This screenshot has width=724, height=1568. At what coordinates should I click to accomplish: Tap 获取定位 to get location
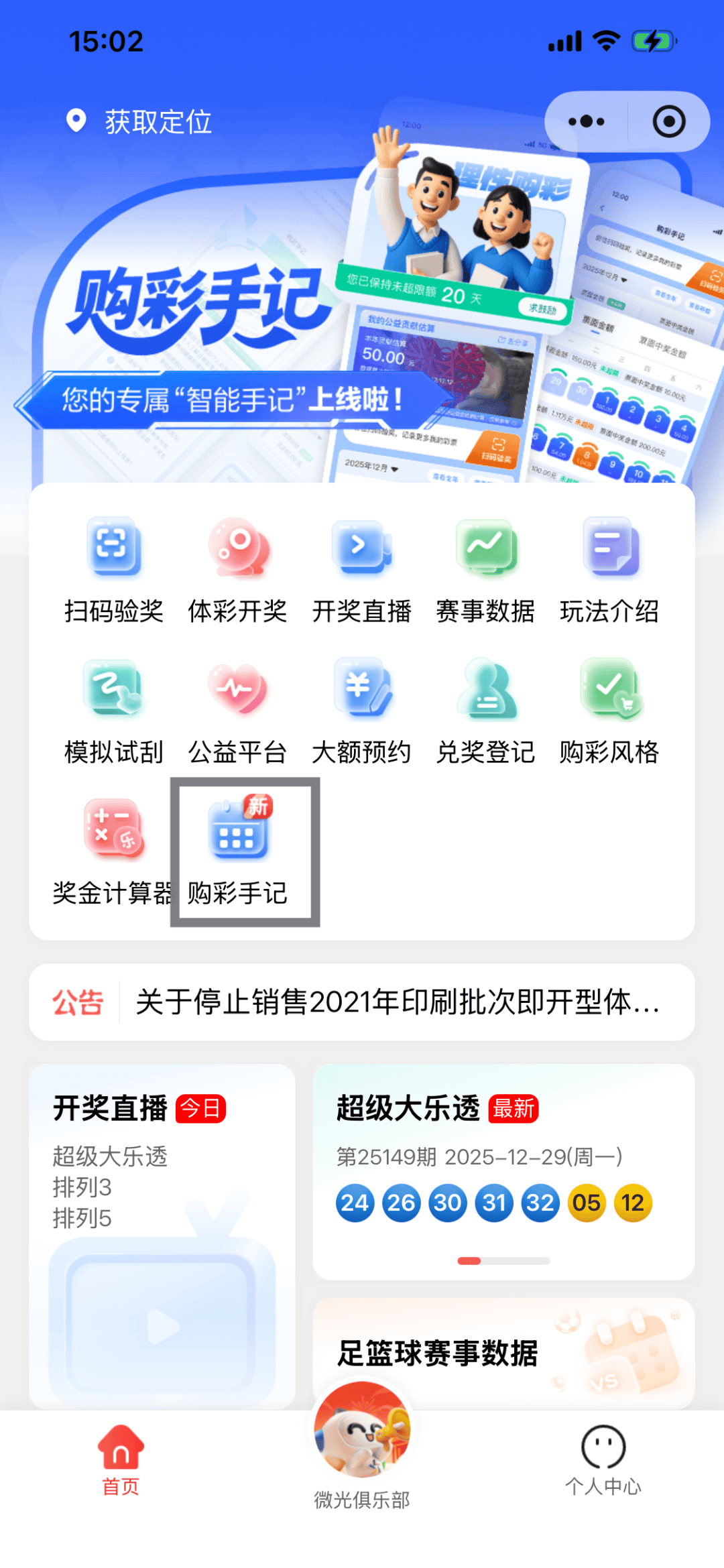click(139, 122)
